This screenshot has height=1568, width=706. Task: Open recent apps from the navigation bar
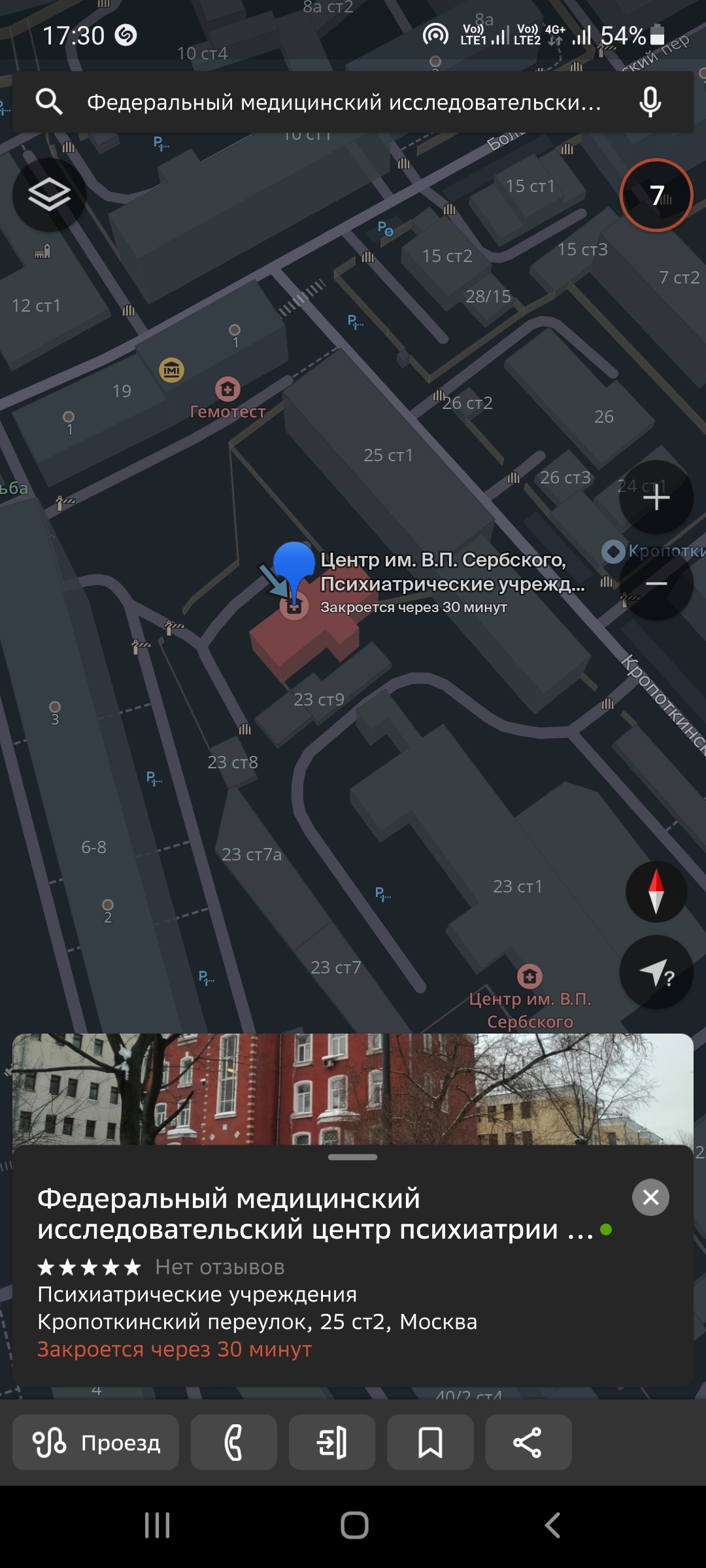[x=157, y=1526]
